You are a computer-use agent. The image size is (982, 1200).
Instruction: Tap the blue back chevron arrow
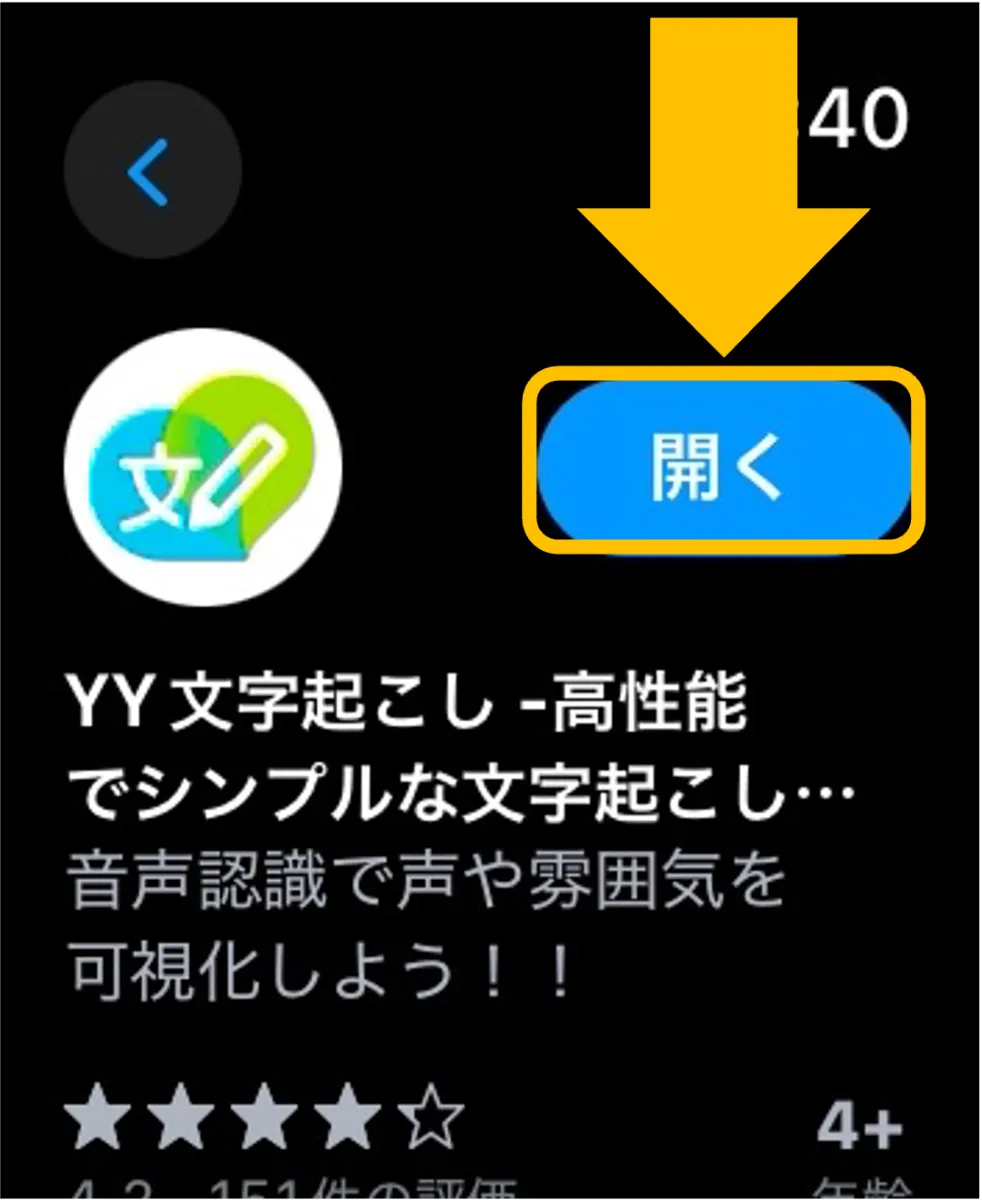pyautogui.click(x=150, y=170)
